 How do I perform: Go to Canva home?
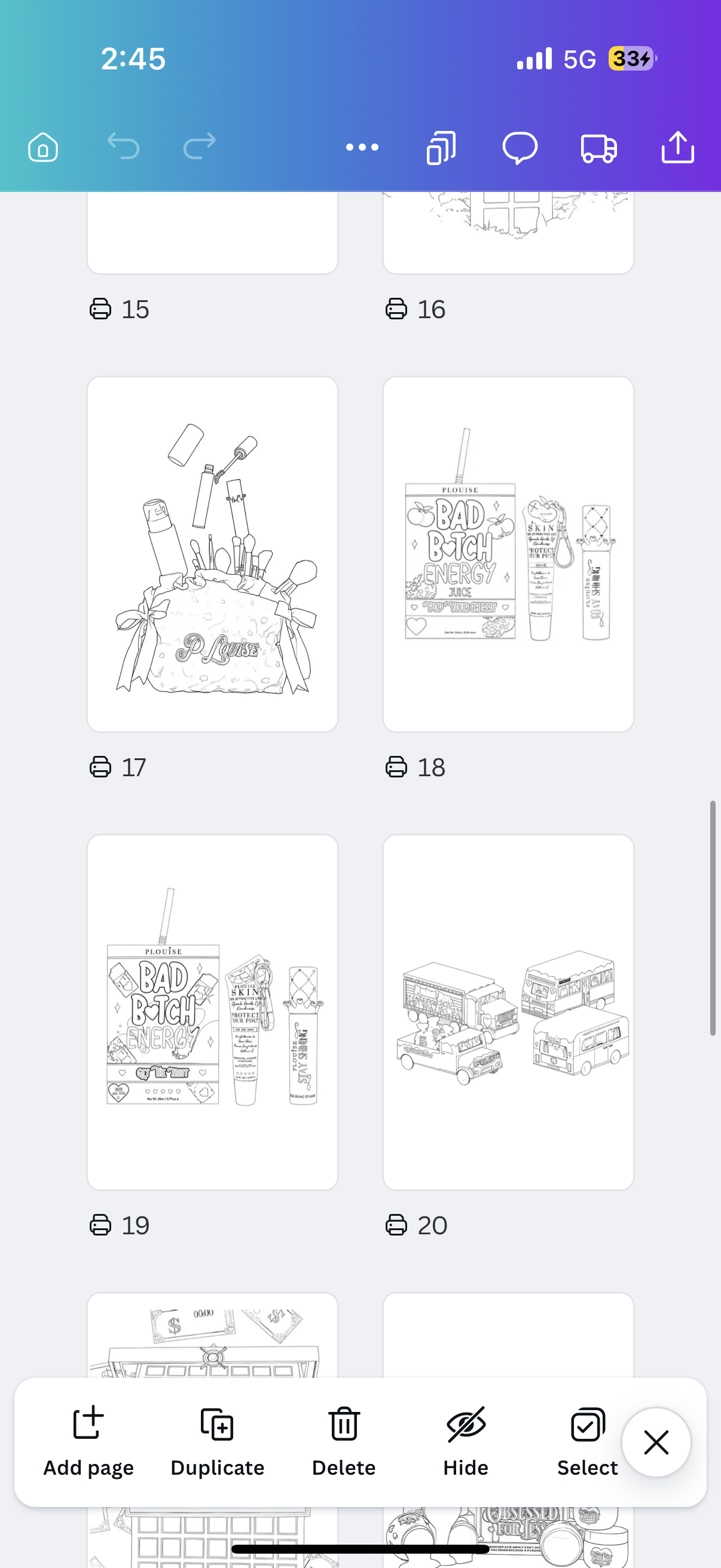43,147
